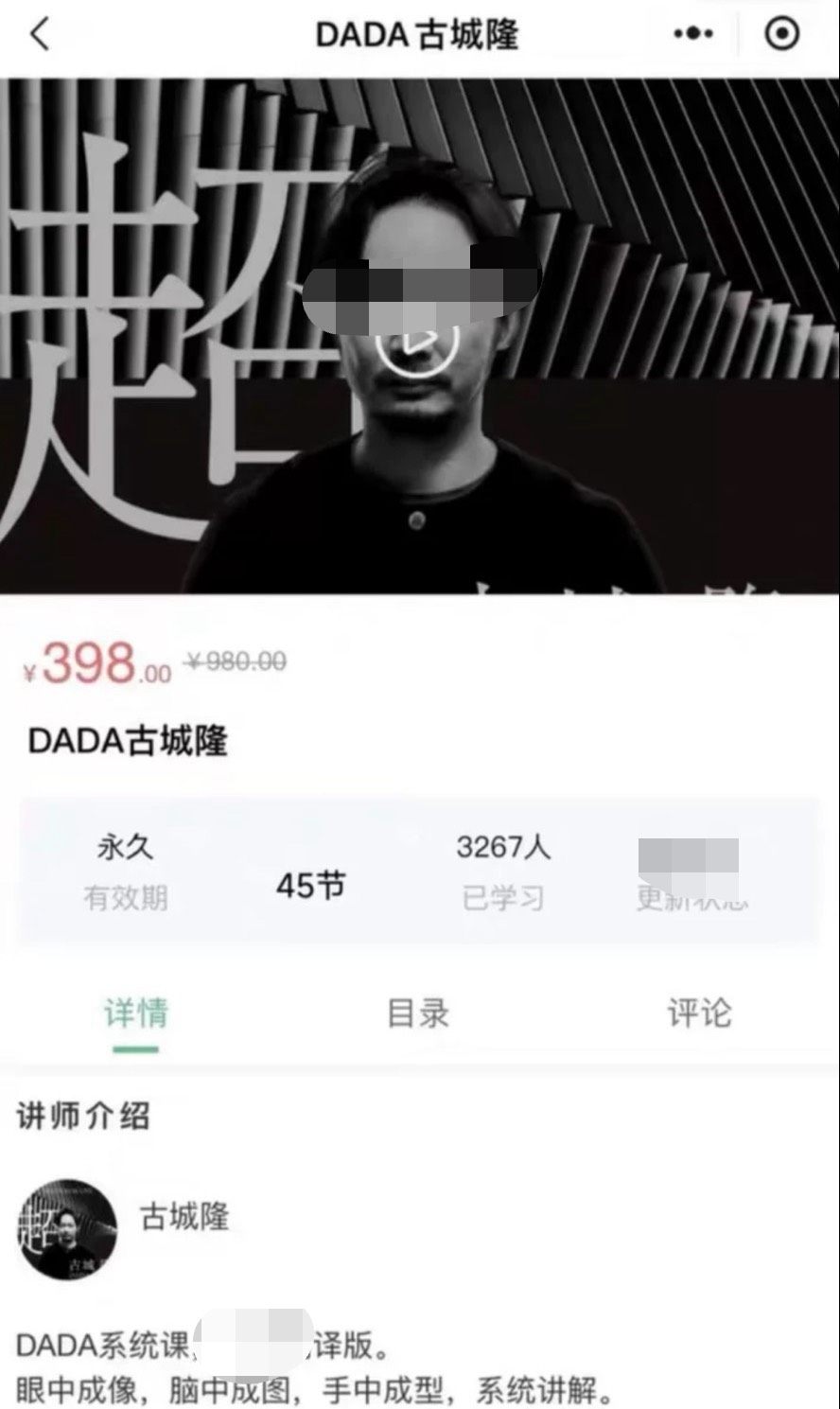Open lecturer 古城隆's avatar profile
The height and width of the screenshot is (1409, 840).
tap(67, 1229)
